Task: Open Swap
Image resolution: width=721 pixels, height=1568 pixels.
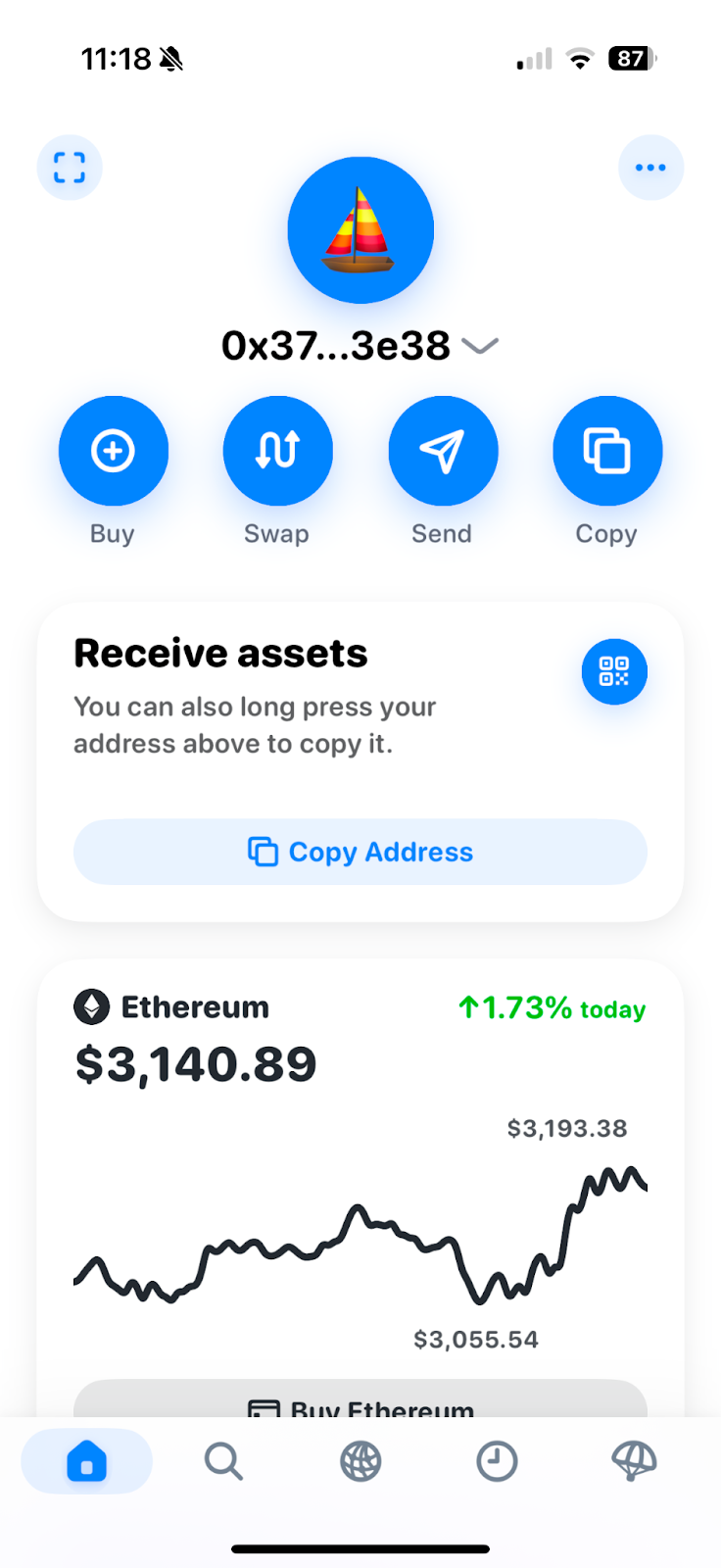Action: [x=277, y=451]
